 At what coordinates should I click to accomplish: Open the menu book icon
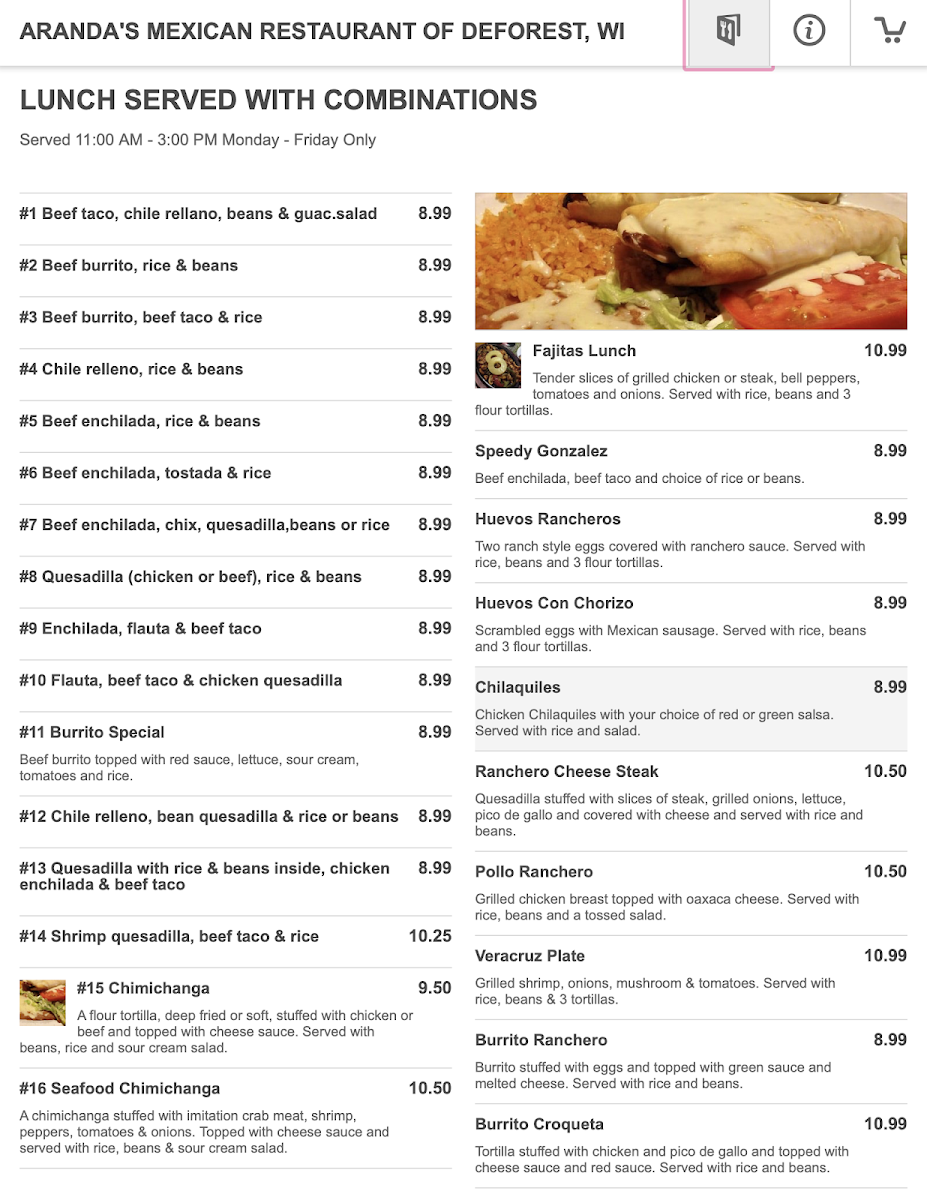tap(728, 31)
